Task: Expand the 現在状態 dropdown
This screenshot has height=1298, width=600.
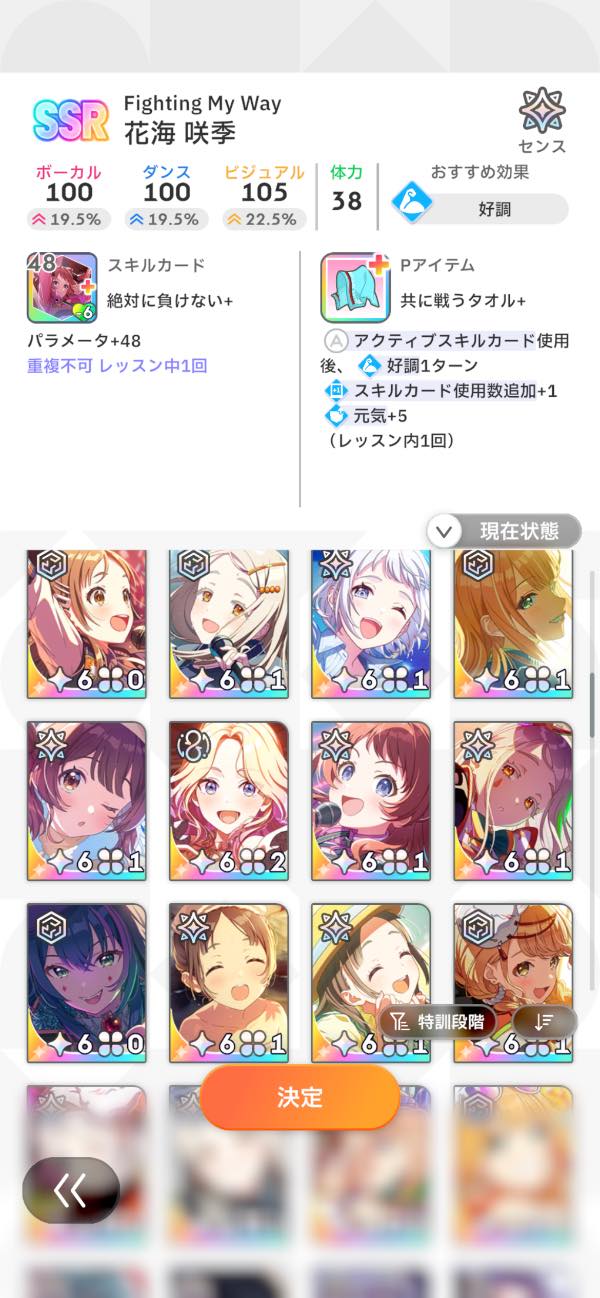Action: tap(504, 531)
